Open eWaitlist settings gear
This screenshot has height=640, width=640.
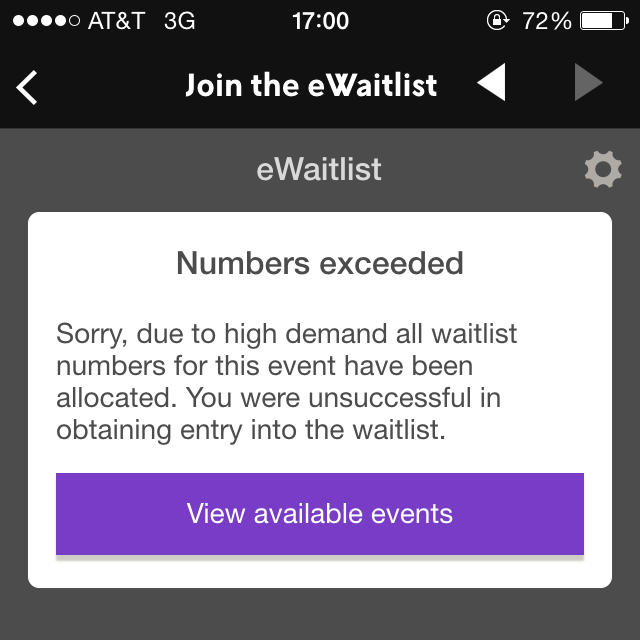602,170
